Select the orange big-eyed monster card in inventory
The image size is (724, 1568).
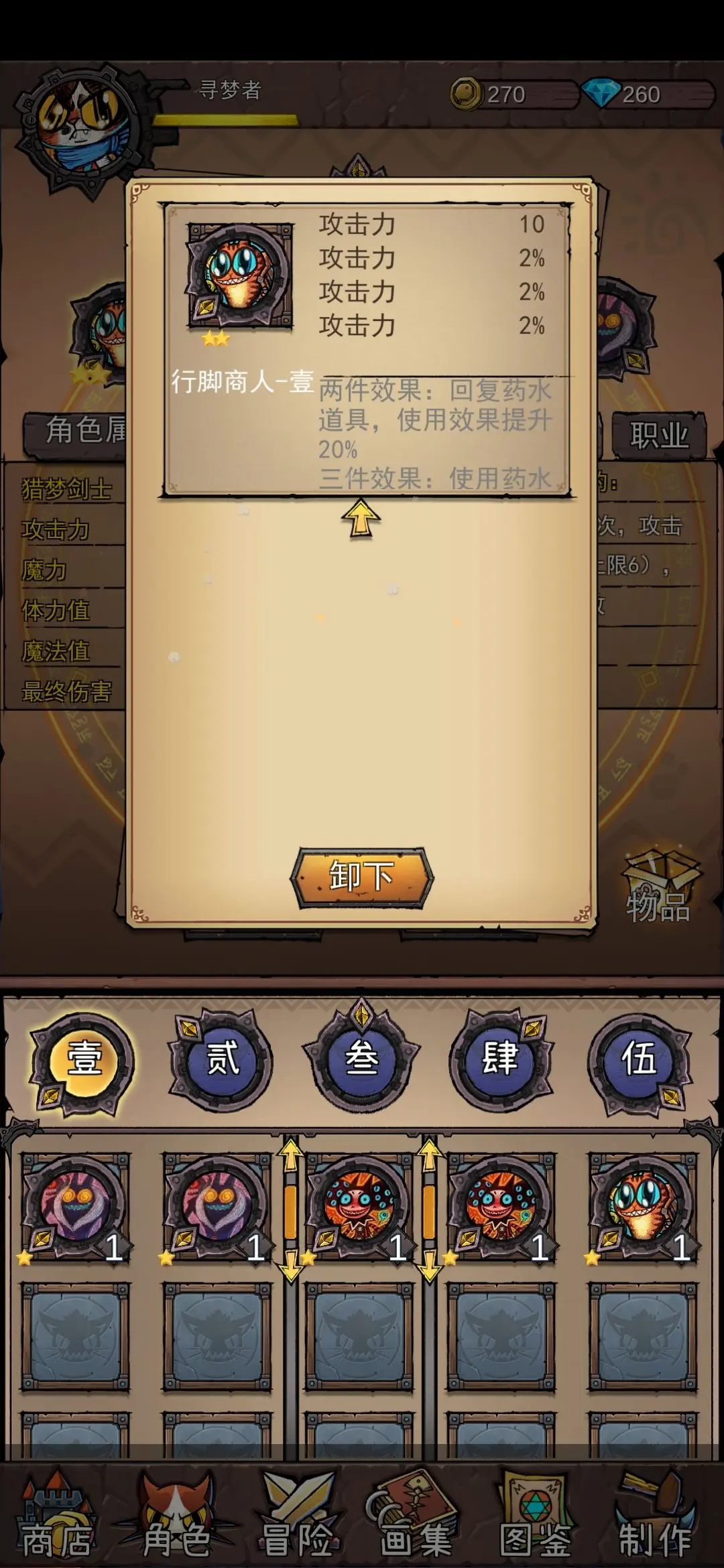point(643,1207)
